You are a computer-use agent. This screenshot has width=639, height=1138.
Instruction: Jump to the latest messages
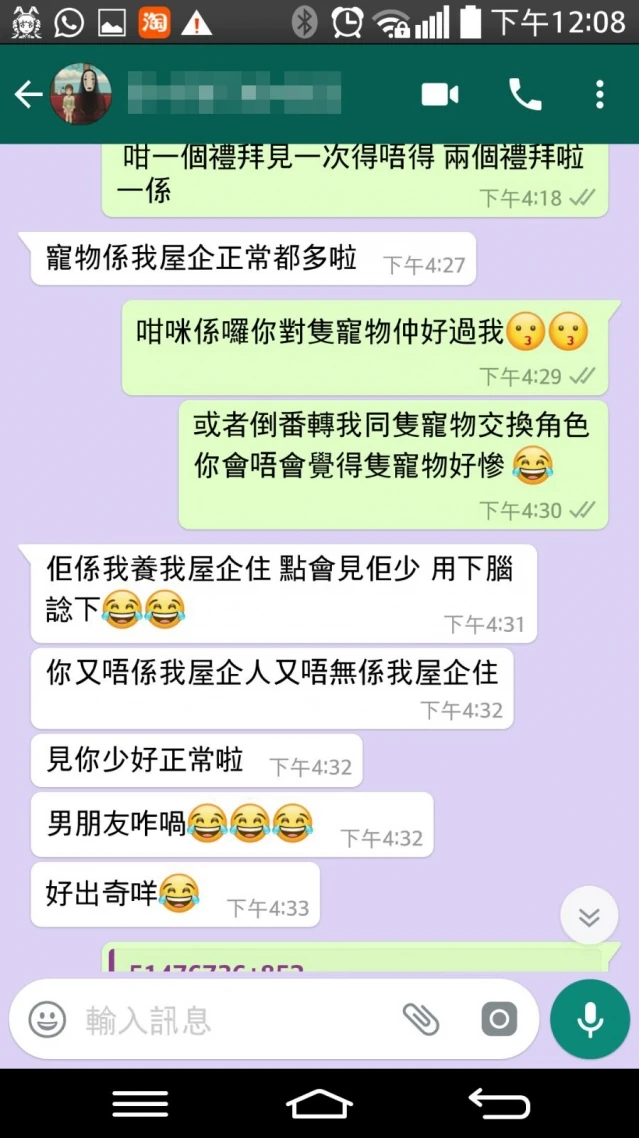pyautogui.click(x=589, y=916)
